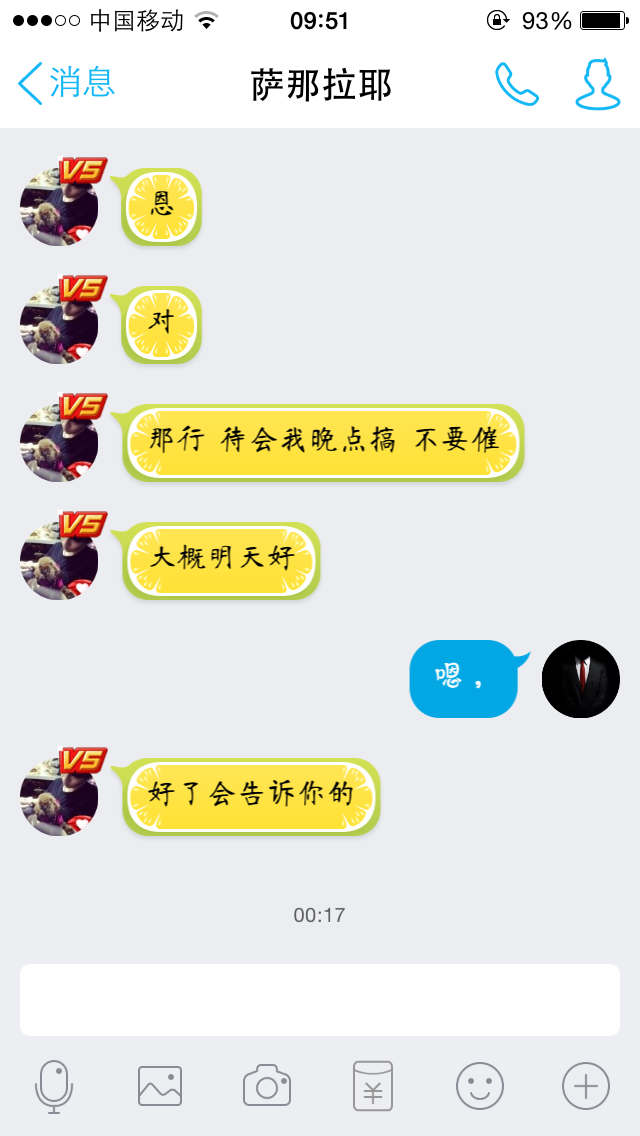Image resolution: width=640 pixels, height=1136 pixels.
Task: Open the plus more options menu
Action: [x=586, y=1086]
